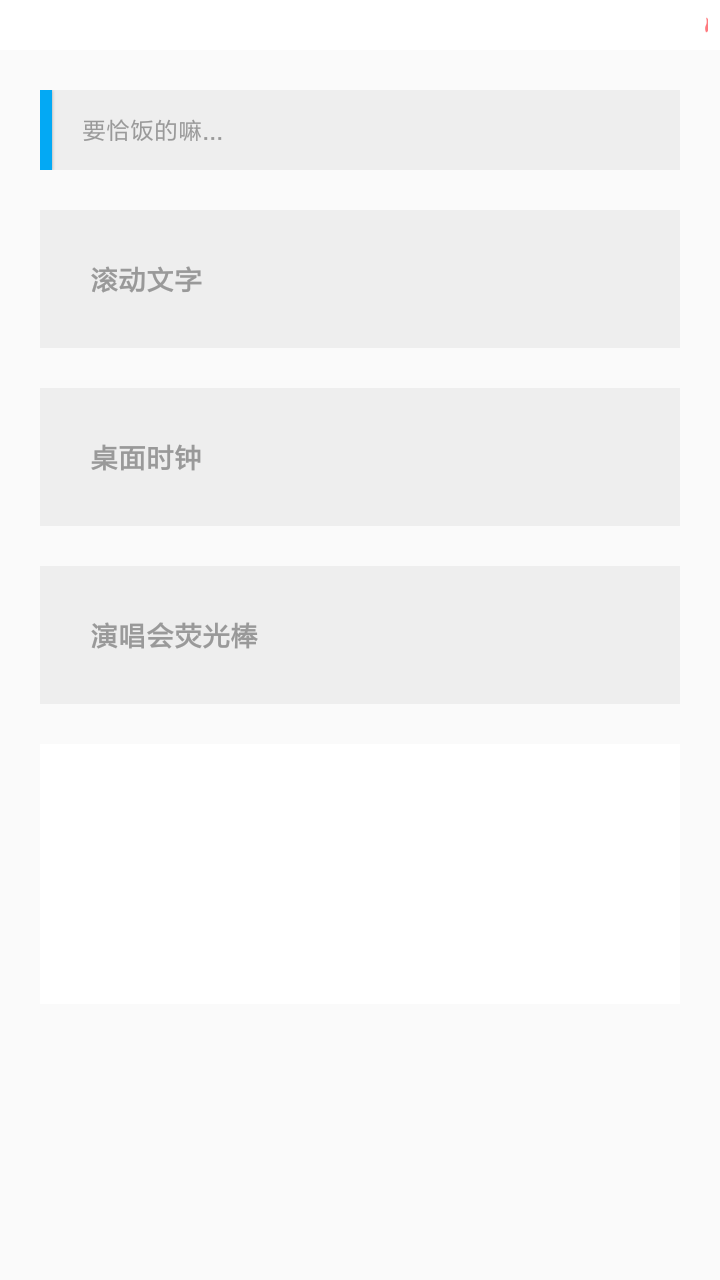Select the 桌面时钟 label text
Screen dimensions: 720x1280
tap(146, 457)
